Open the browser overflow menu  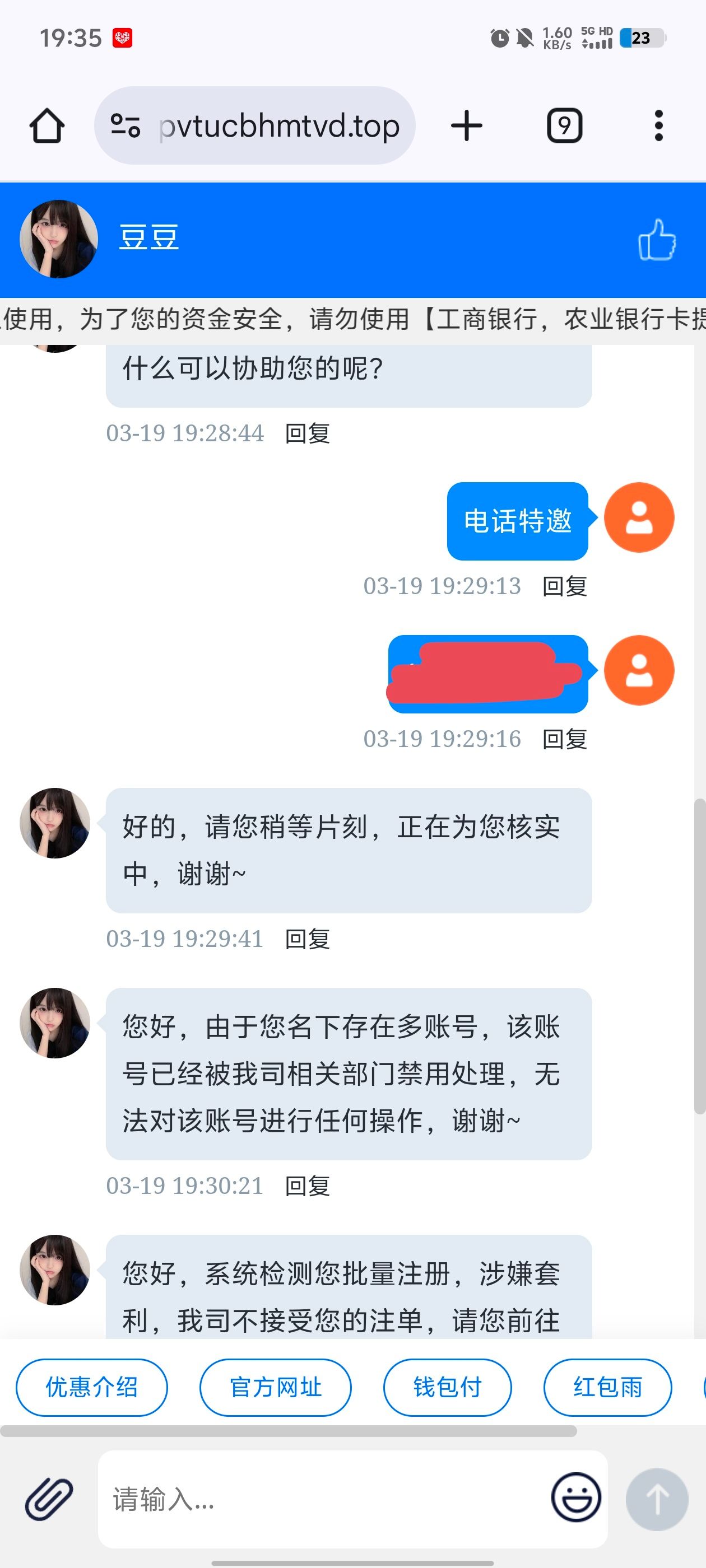(658, 126)
